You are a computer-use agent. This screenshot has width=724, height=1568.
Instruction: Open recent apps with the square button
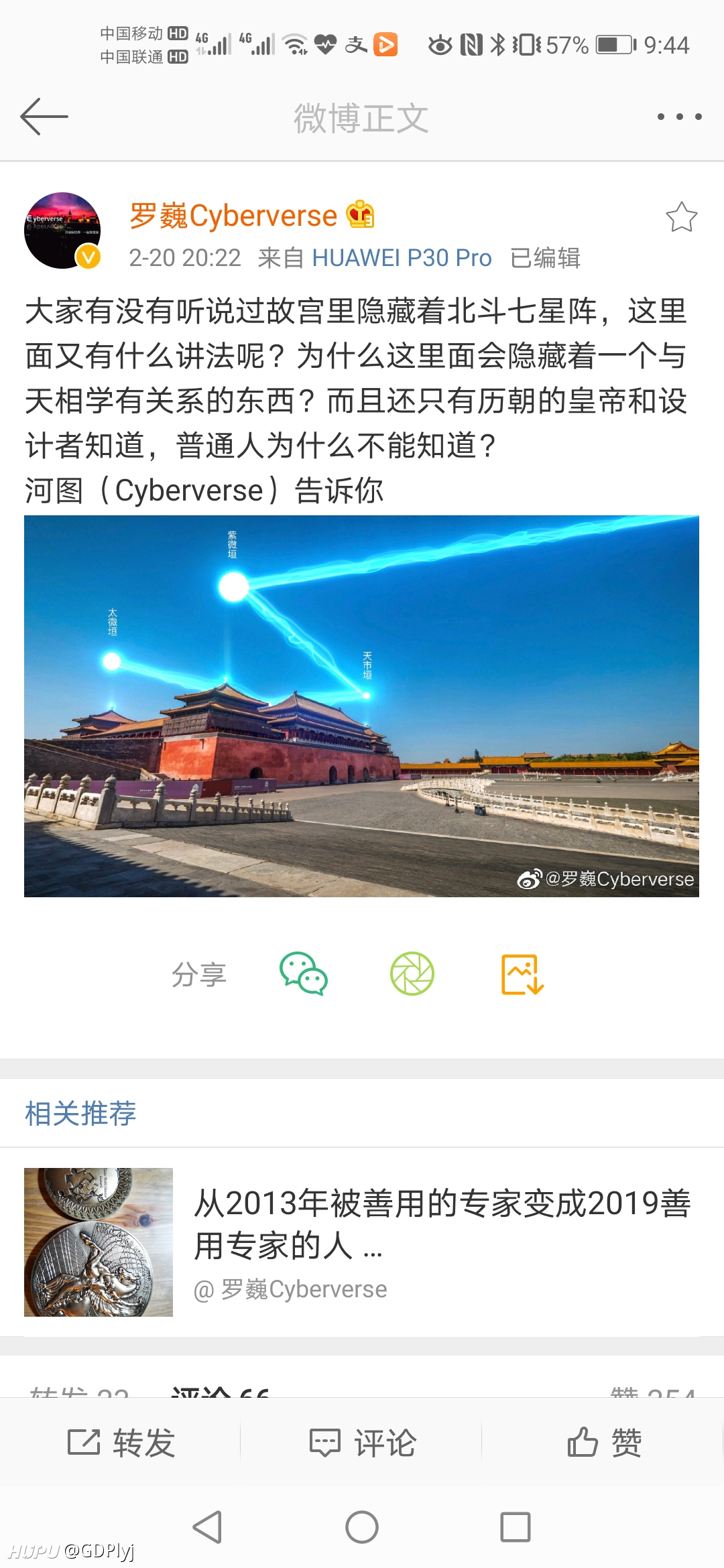pos(516,1527)
